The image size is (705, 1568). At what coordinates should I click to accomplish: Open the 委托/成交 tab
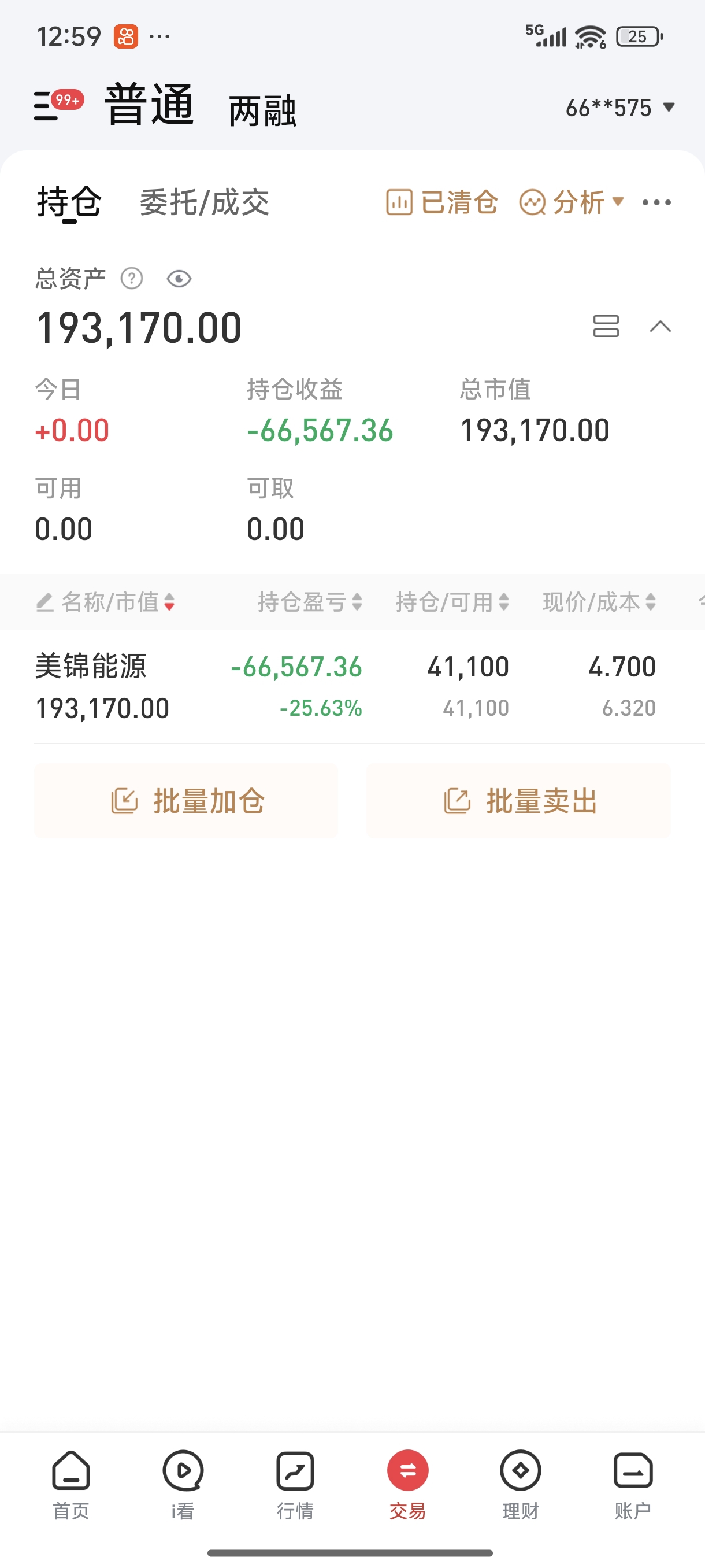(205, 202)
